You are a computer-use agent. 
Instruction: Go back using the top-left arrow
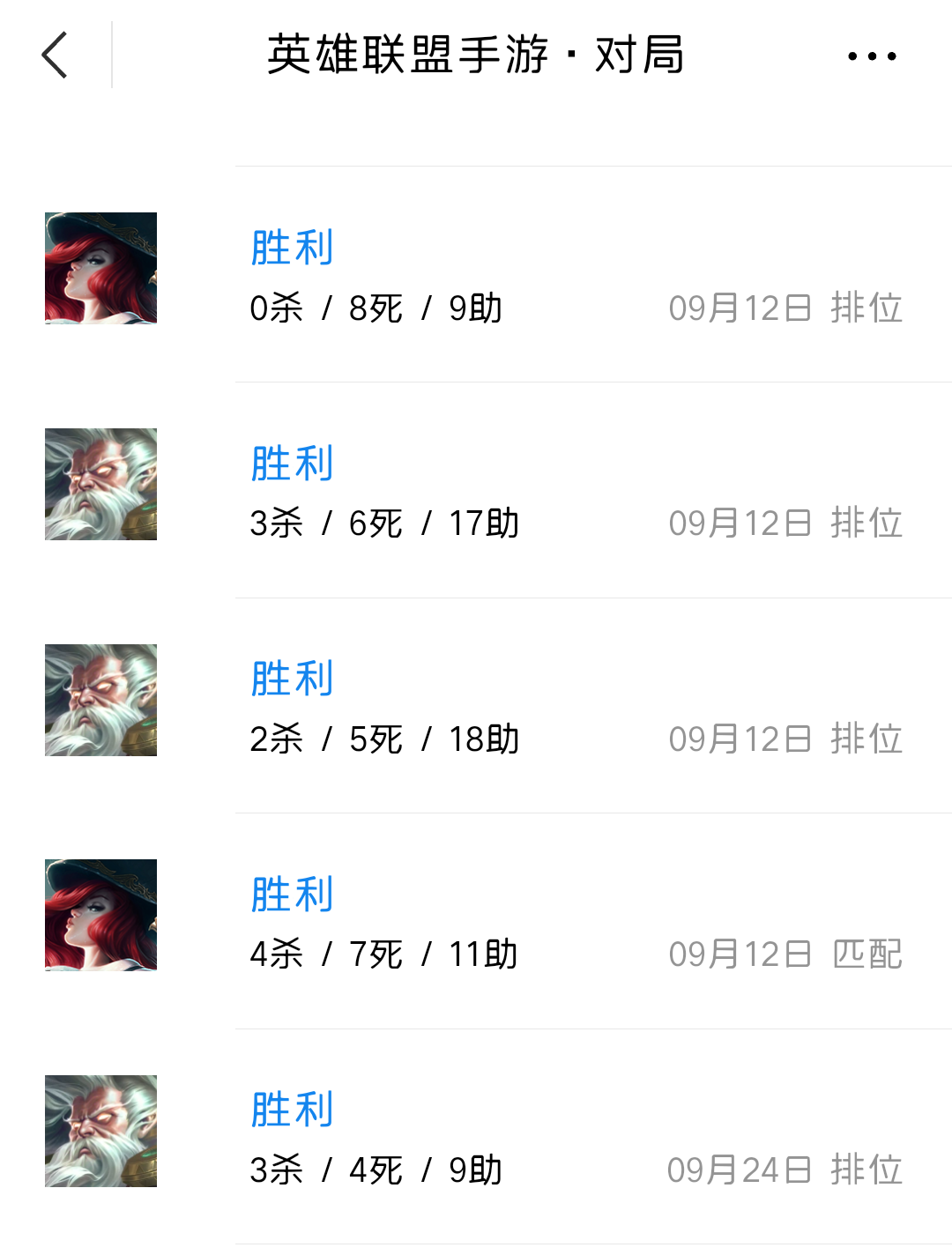[55, 56]
